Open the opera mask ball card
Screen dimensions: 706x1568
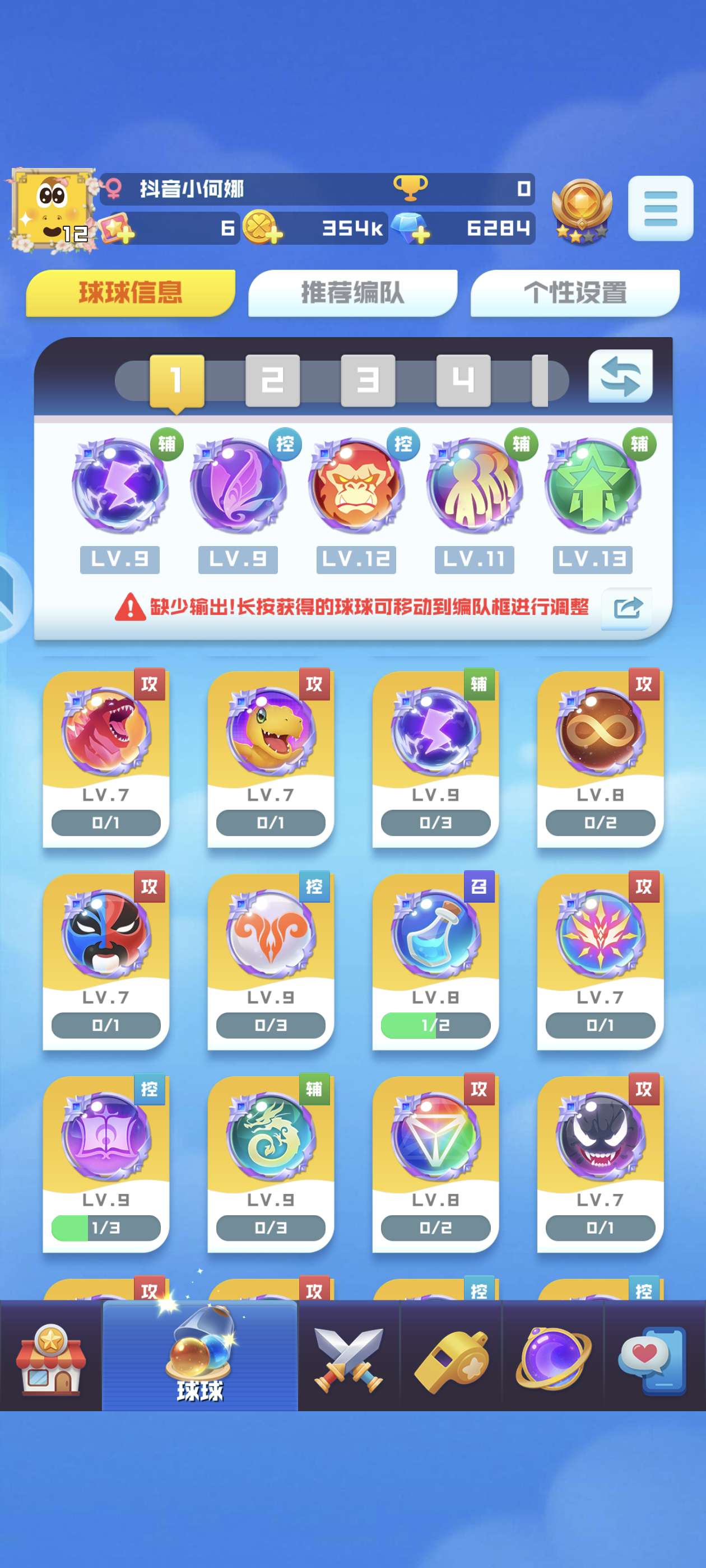pos(106,960)
